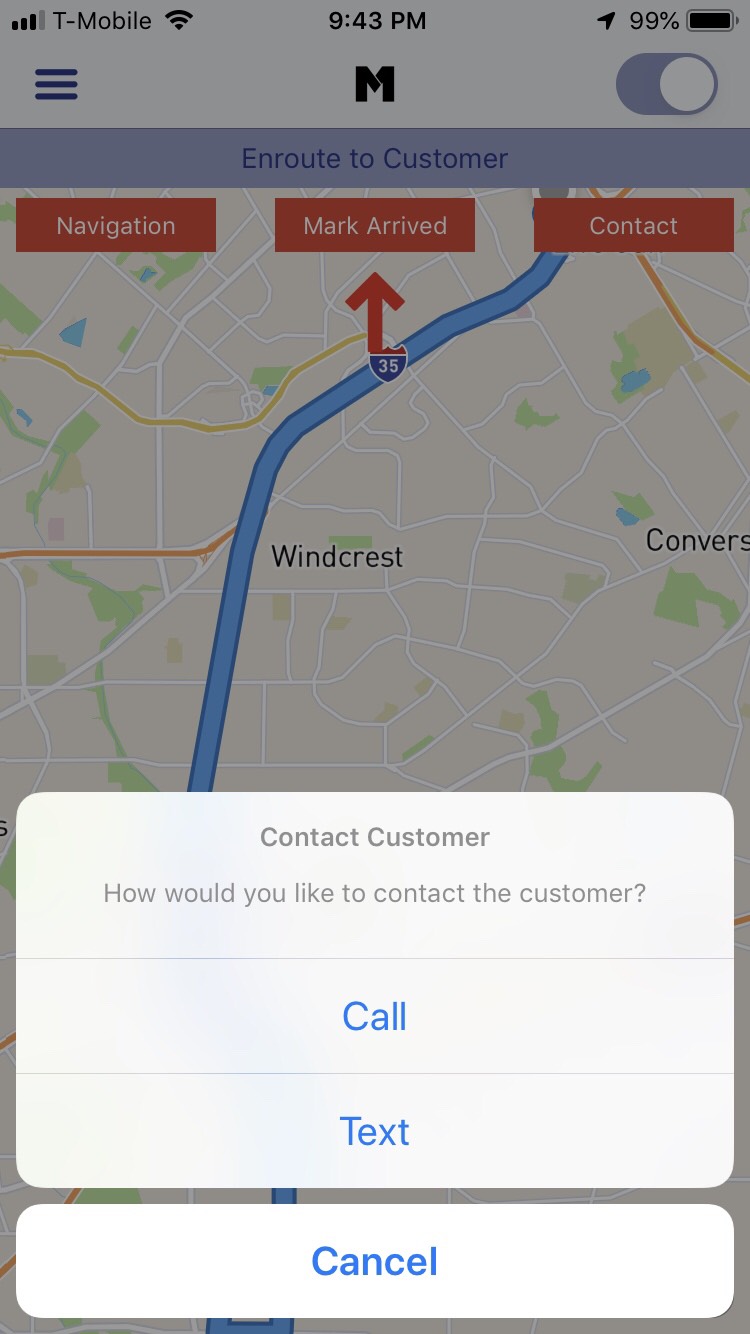Cancel the Contact Customer dialog

pos(375,1261)
